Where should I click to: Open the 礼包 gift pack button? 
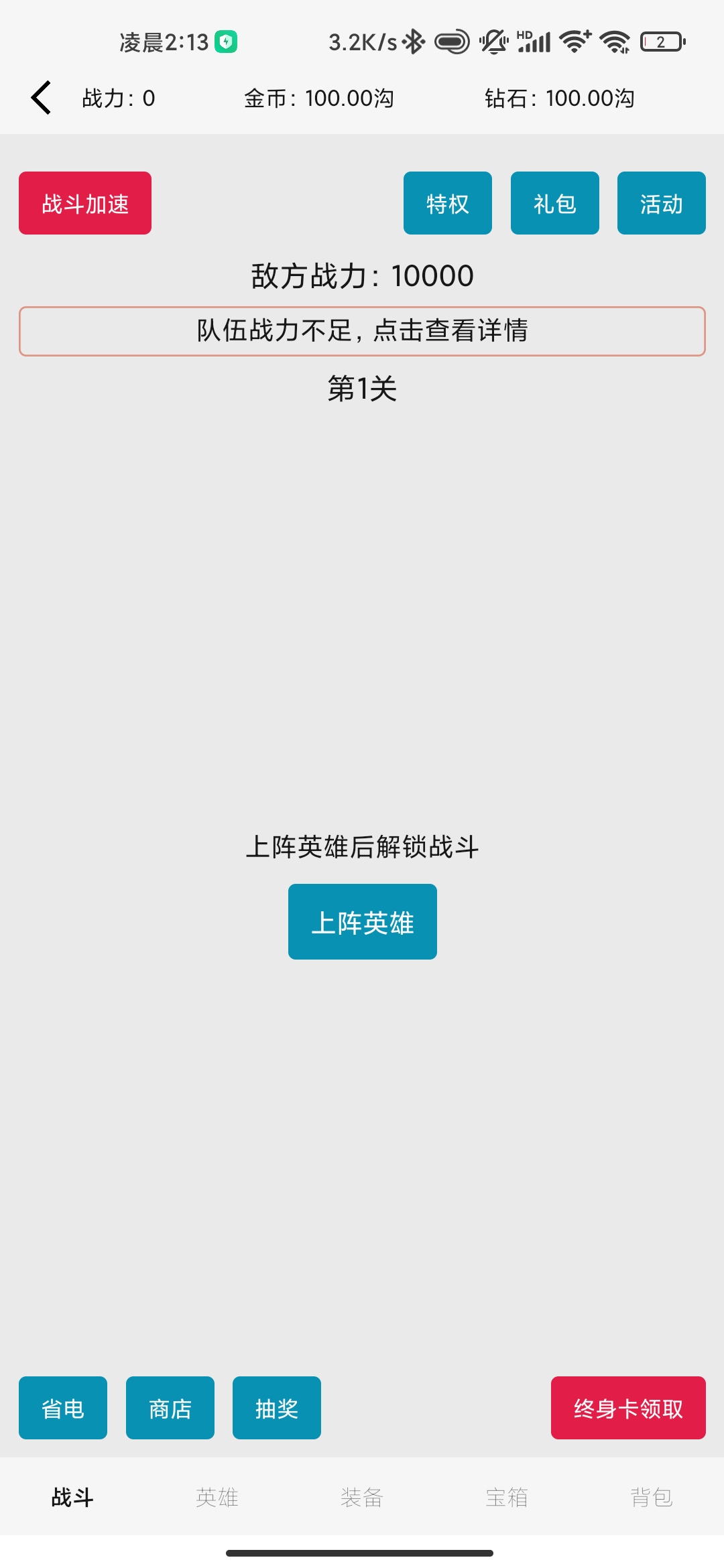point(554,203)
